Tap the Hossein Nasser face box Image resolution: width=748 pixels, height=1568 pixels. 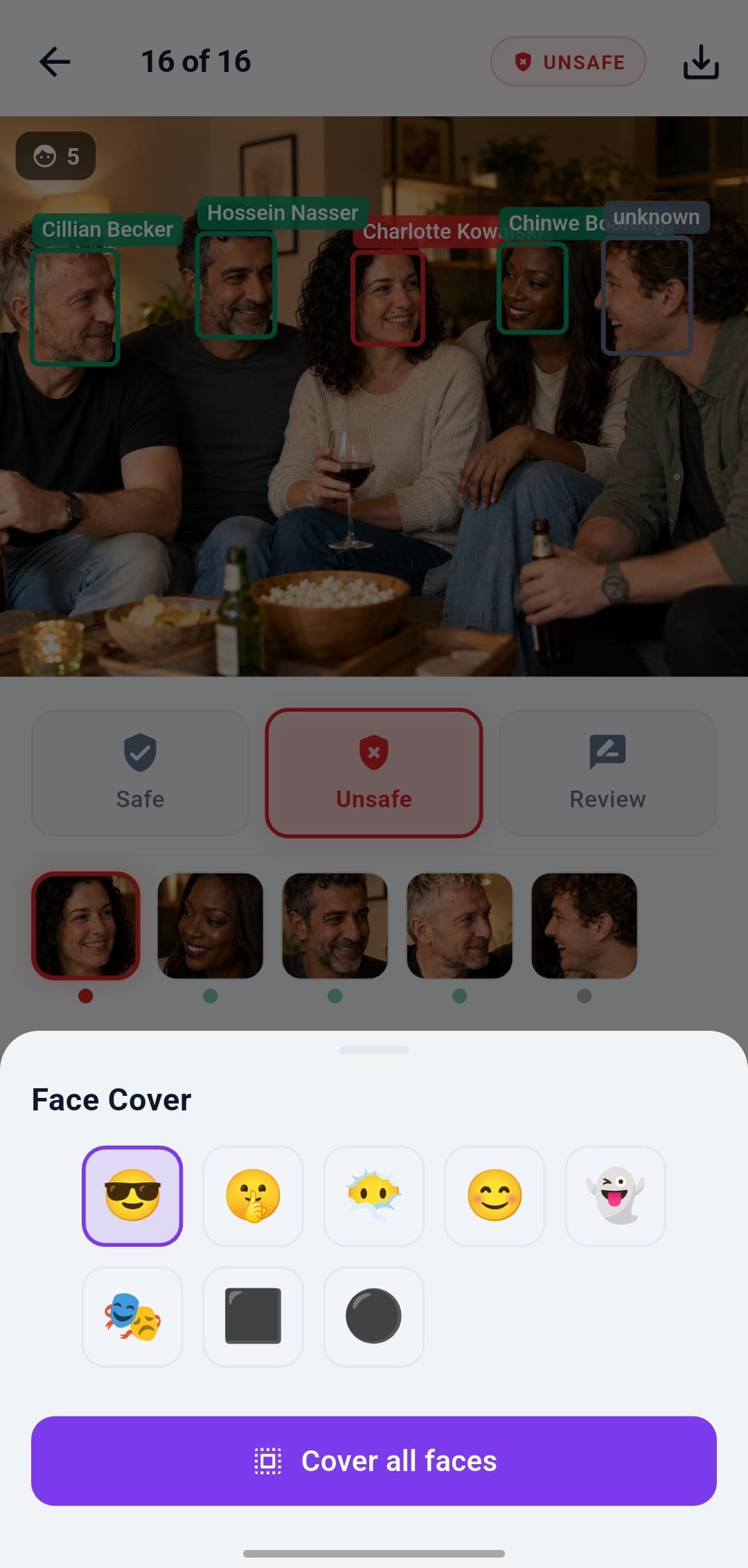(x=236, y=285)
